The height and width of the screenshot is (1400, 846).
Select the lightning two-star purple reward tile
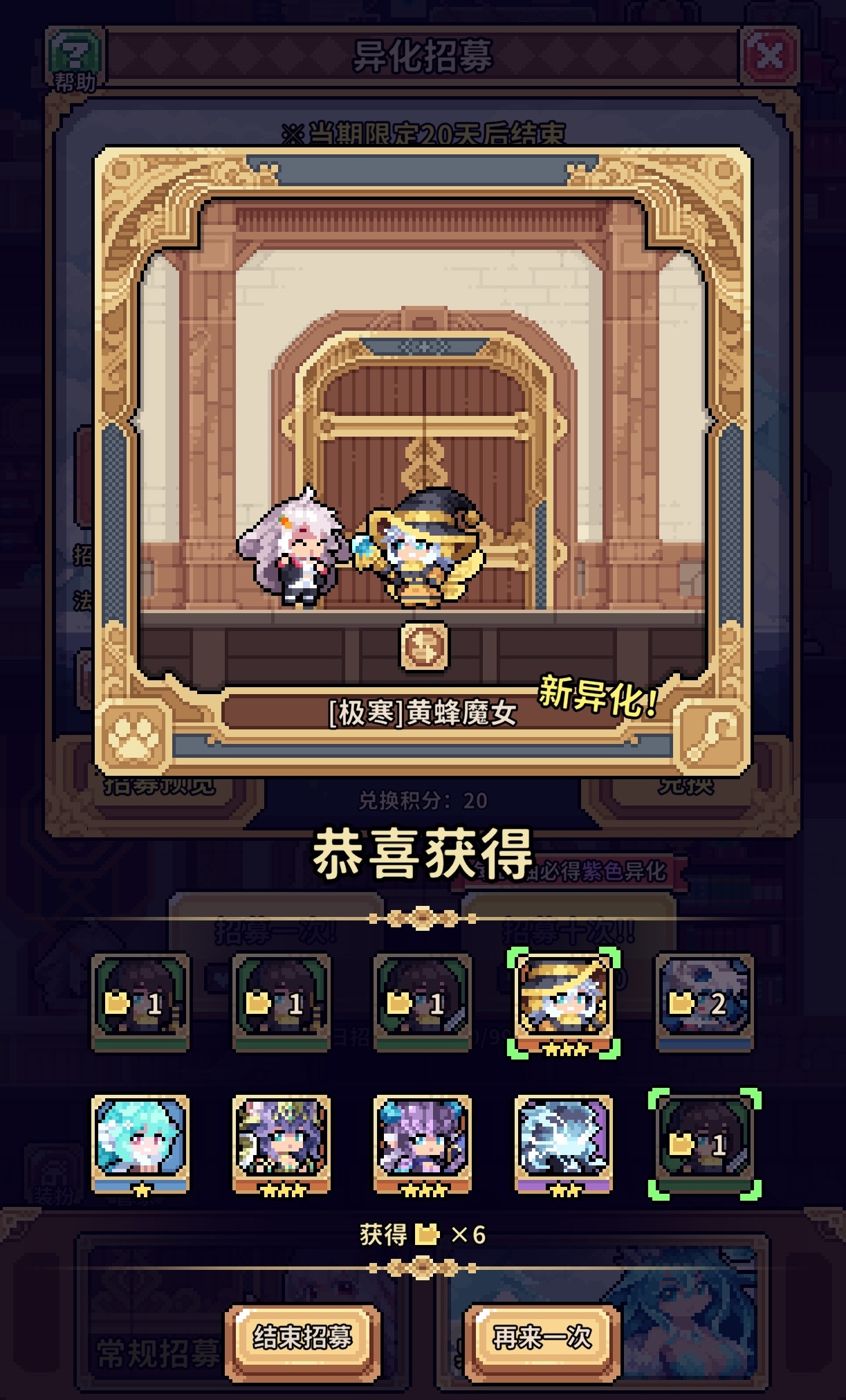(563, 1144)
